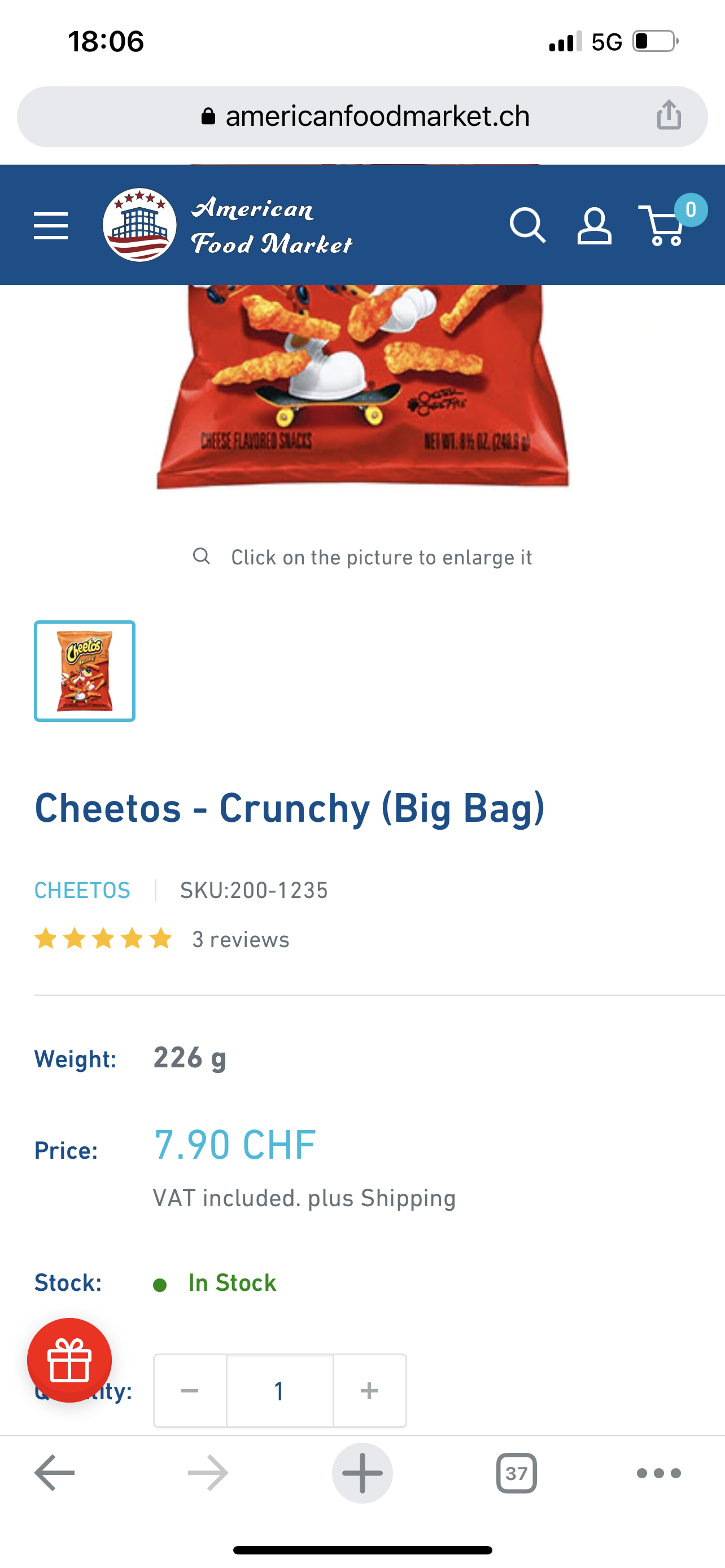
Task: Open the account profile icon
Action: [594, 226]
